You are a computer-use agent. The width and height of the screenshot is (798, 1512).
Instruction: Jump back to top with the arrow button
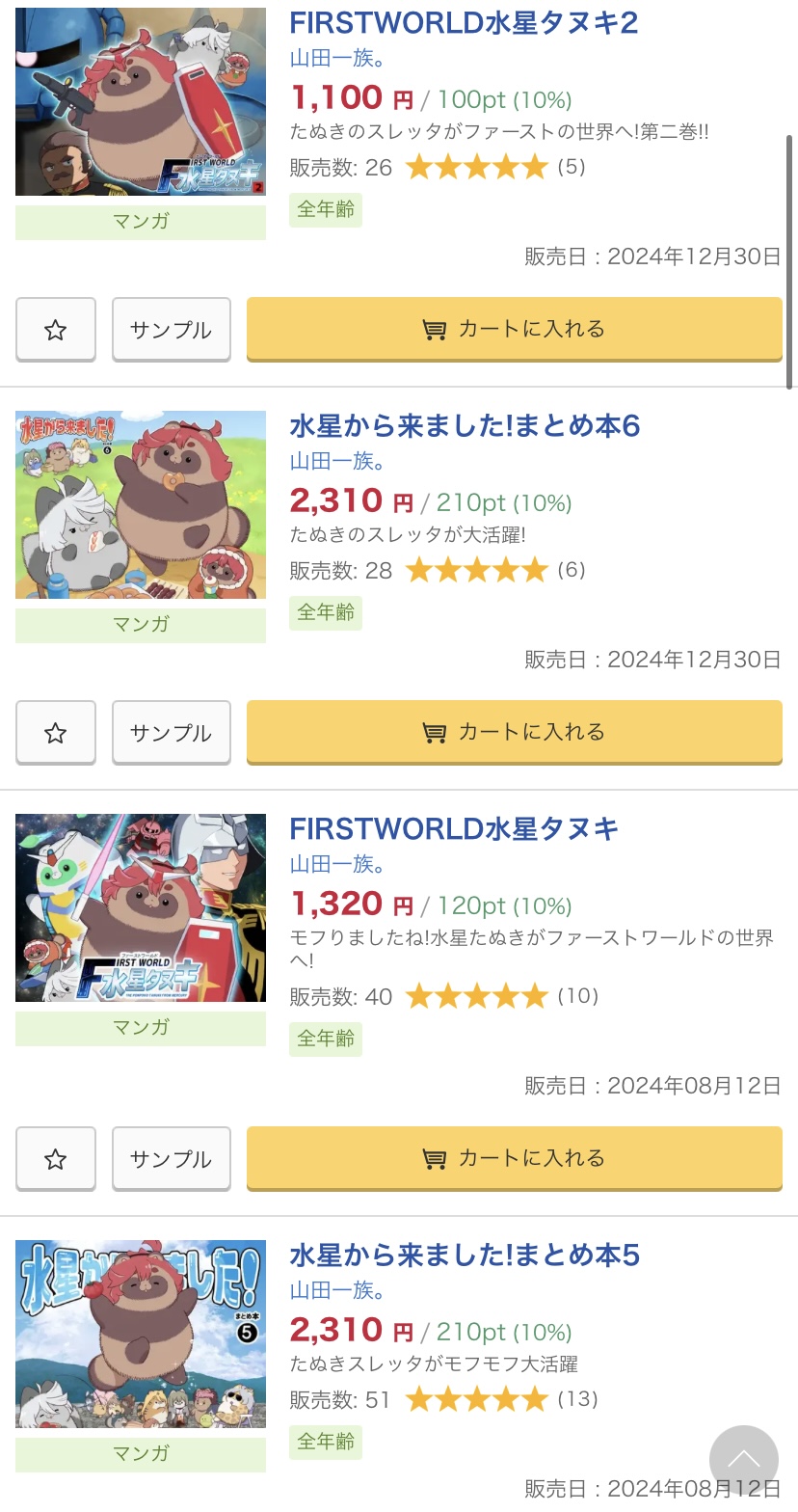tap(743, 1460)
